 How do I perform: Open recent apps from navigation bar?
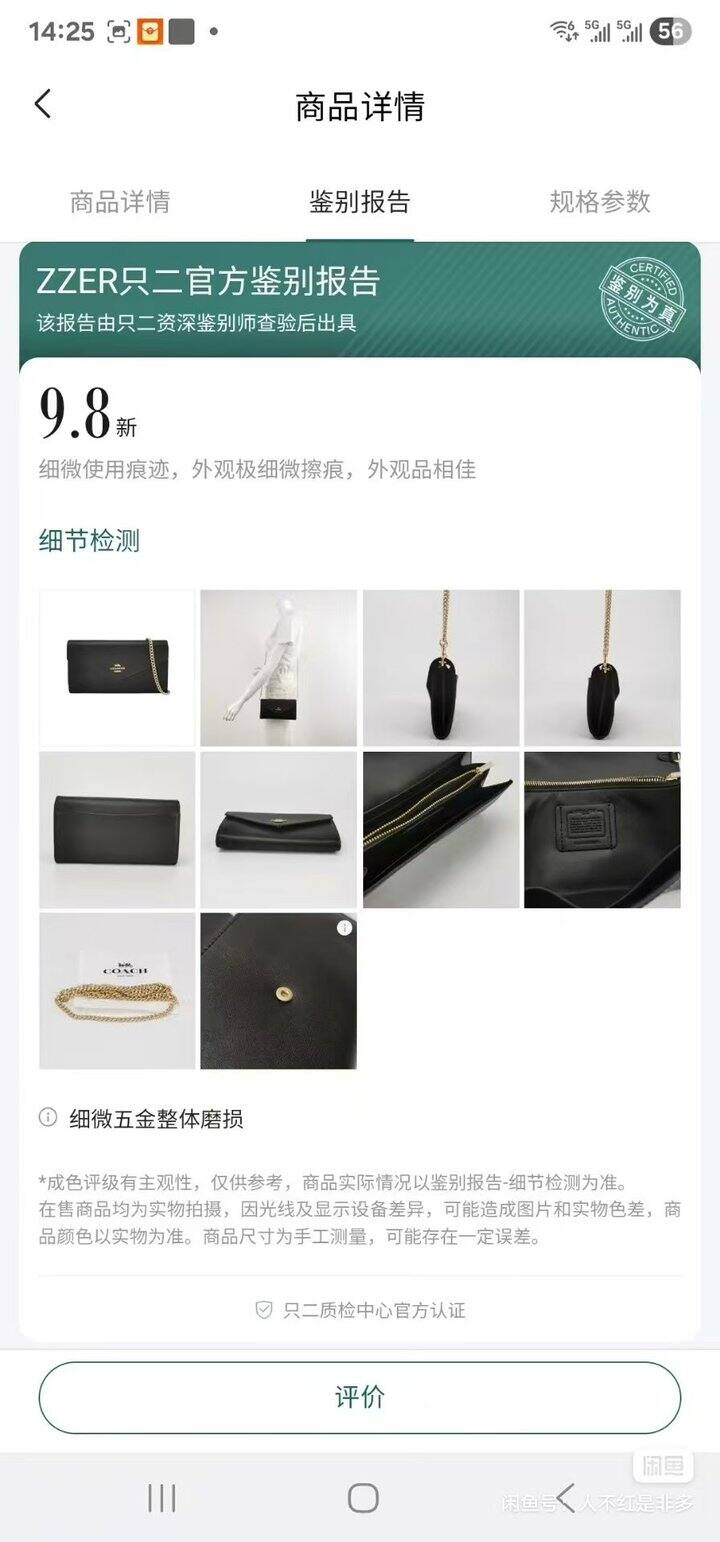(x=161, y=1497)
